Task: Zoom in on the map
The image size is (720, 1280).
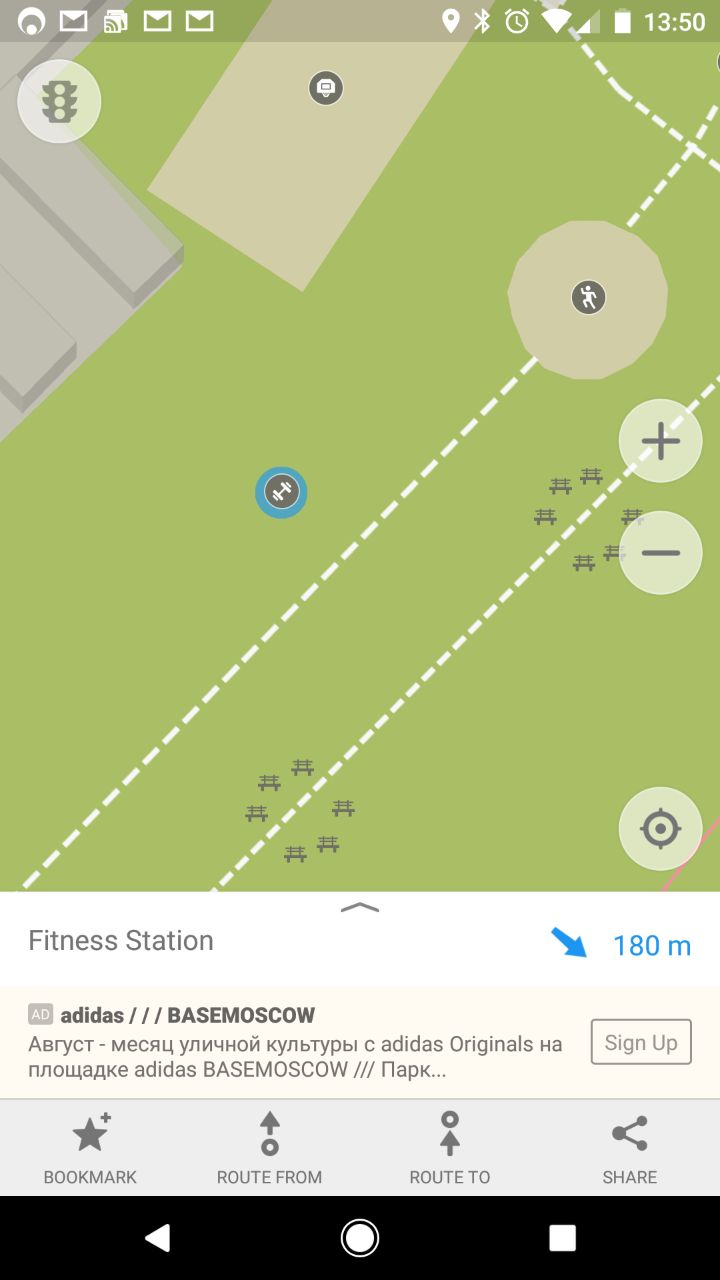Action: [x=660, y=441]
